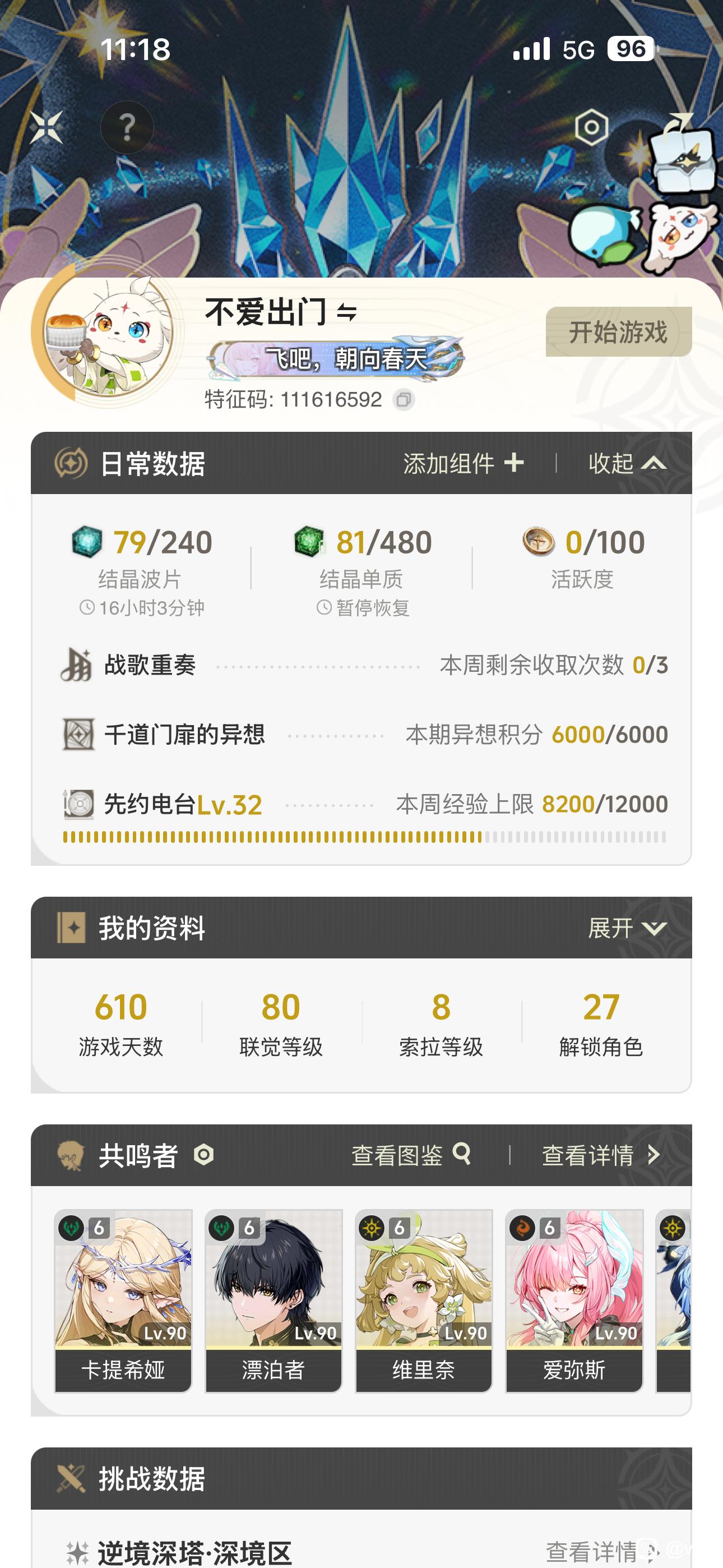Tap 添加组件 to add a widget
The height and width of the screenshot is (1568, 723).
463,463
